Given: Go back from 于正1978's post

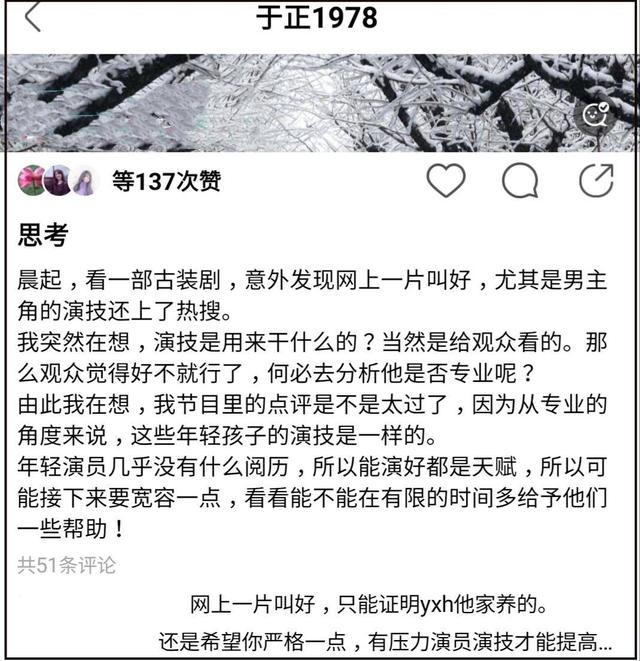Looking at the screenshot, I should coord(33,17).
